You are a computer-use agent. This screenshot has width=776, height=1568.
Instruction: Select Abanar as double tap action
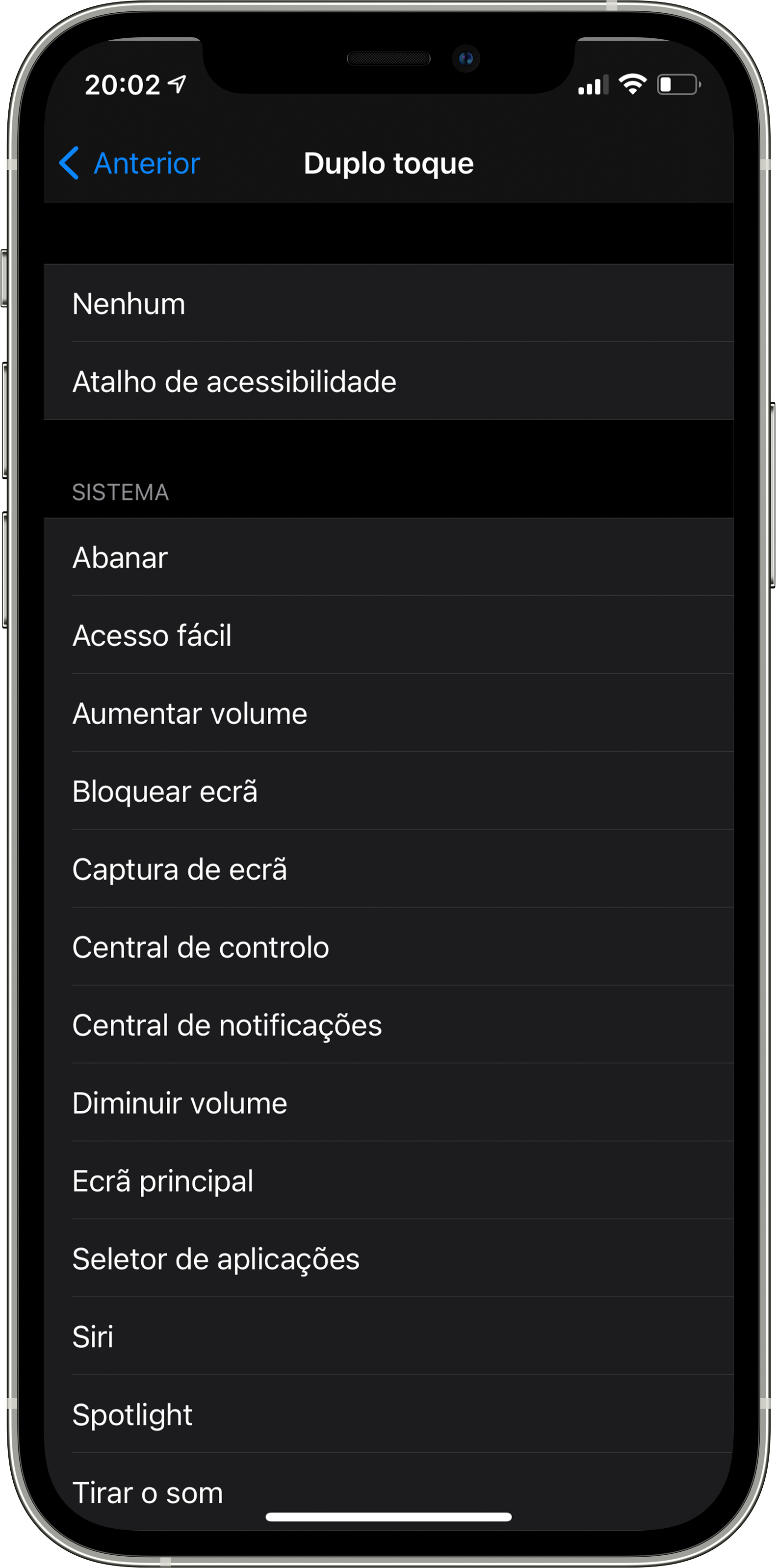coord(388,557)
